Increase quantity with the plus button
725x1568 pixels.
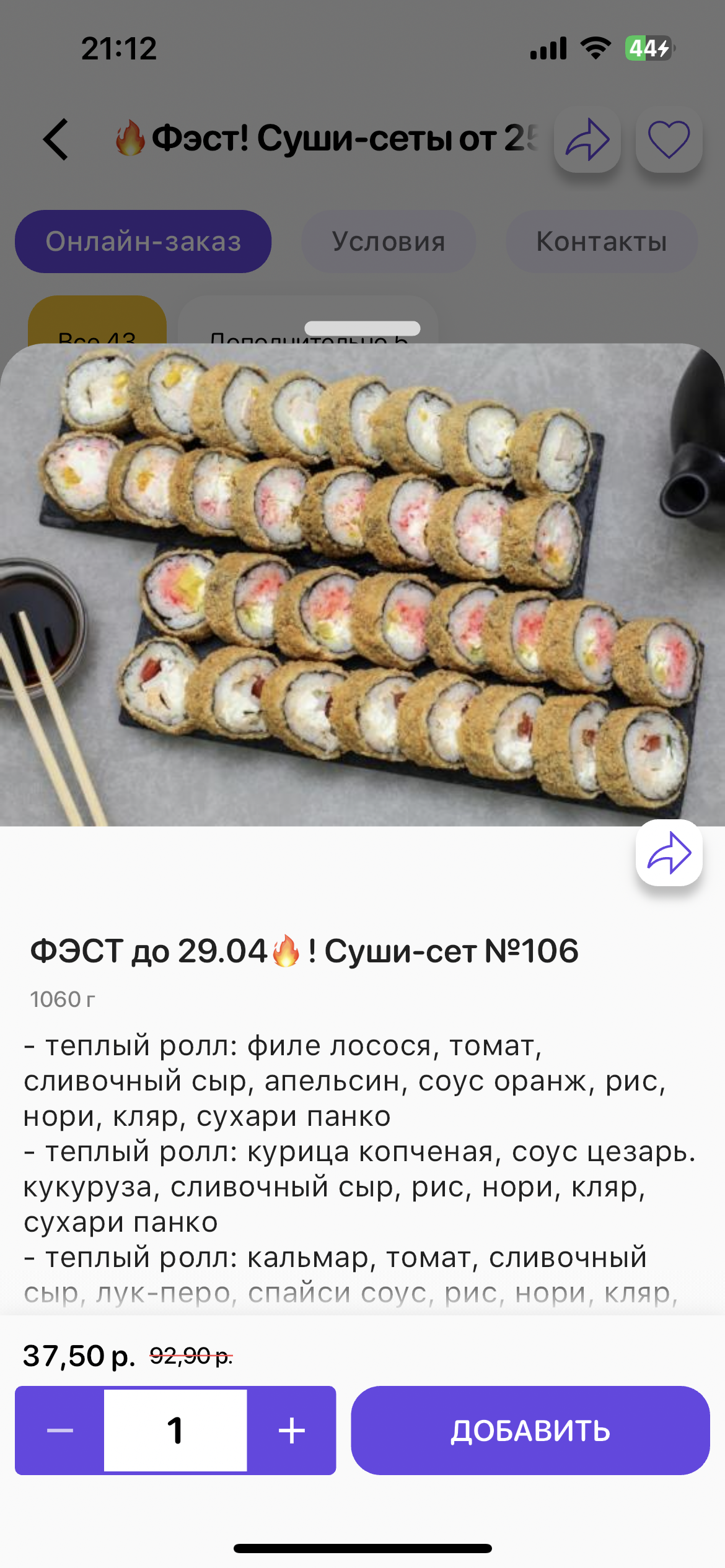pos(291,1430)
